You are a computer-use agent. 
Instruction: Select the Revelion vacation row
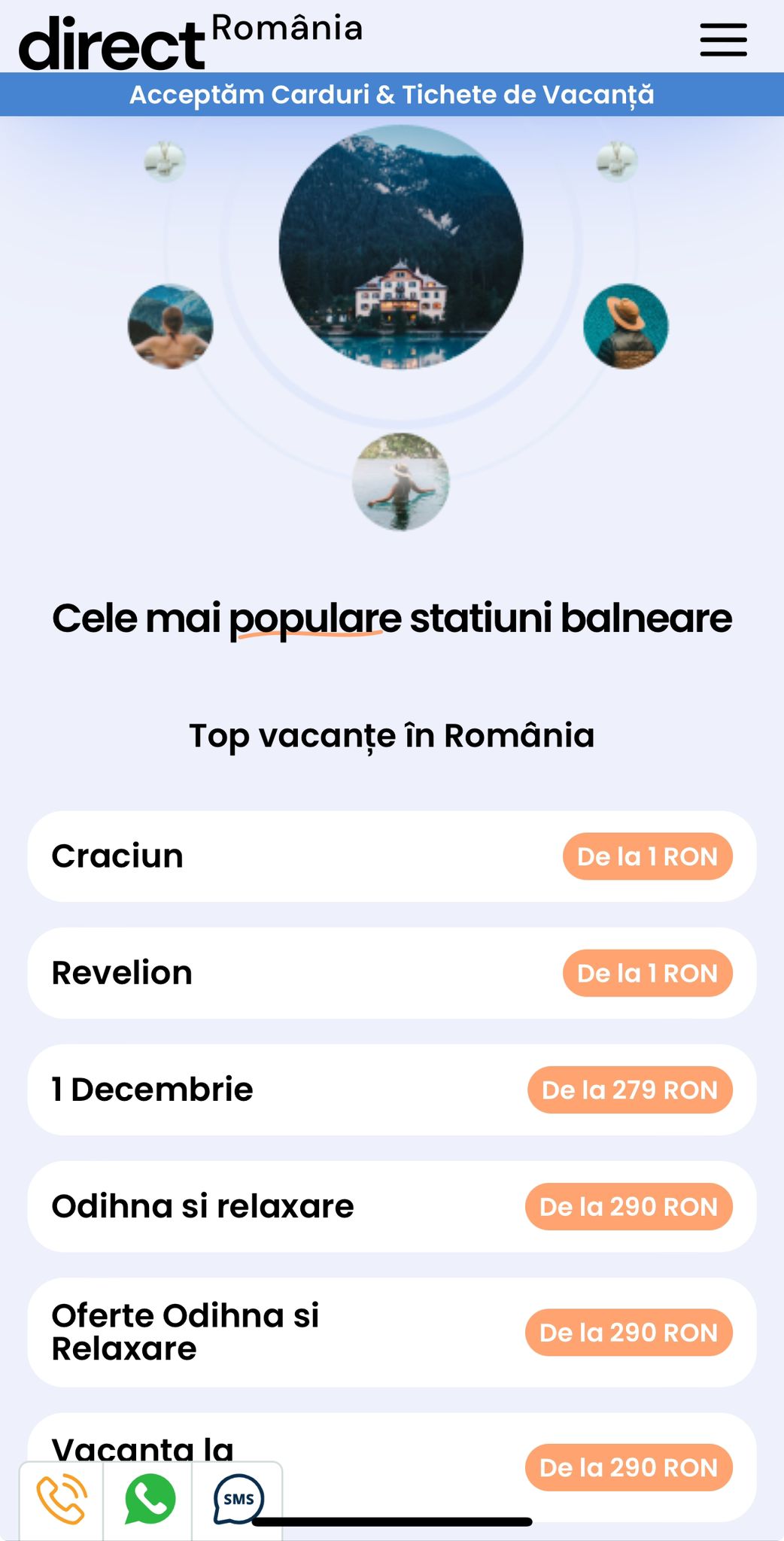coord(391,973)
